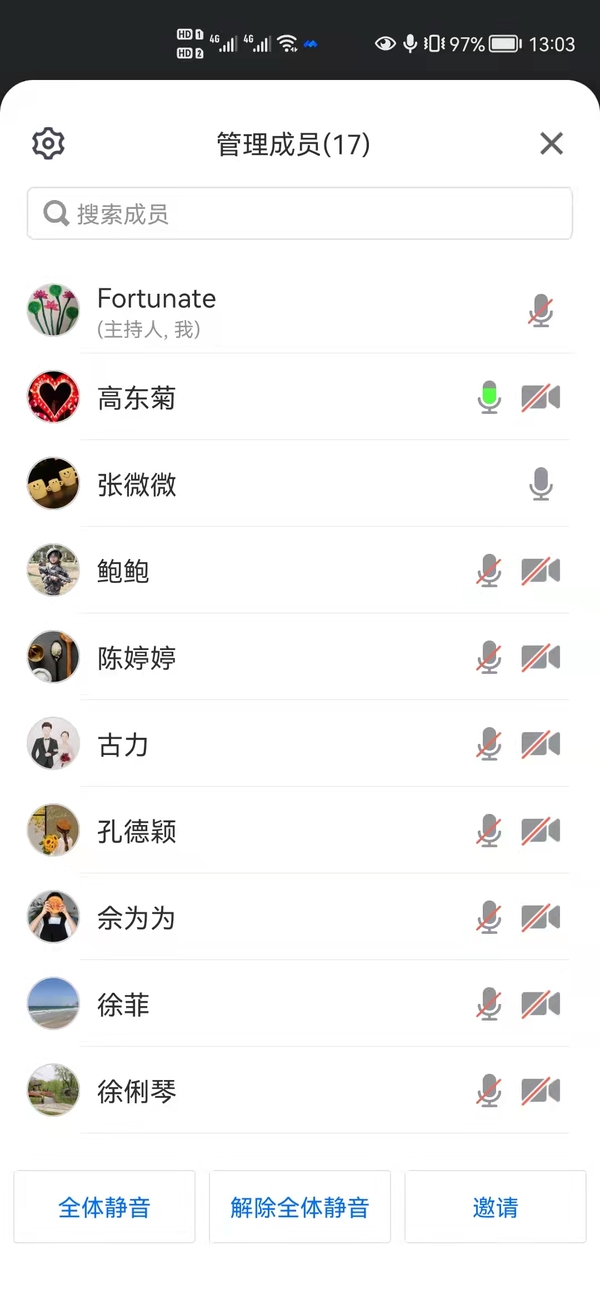The height and width of the screenshot is (1300, 600).
Task: Mute 张微微's microphone
Action: point(541,485)
